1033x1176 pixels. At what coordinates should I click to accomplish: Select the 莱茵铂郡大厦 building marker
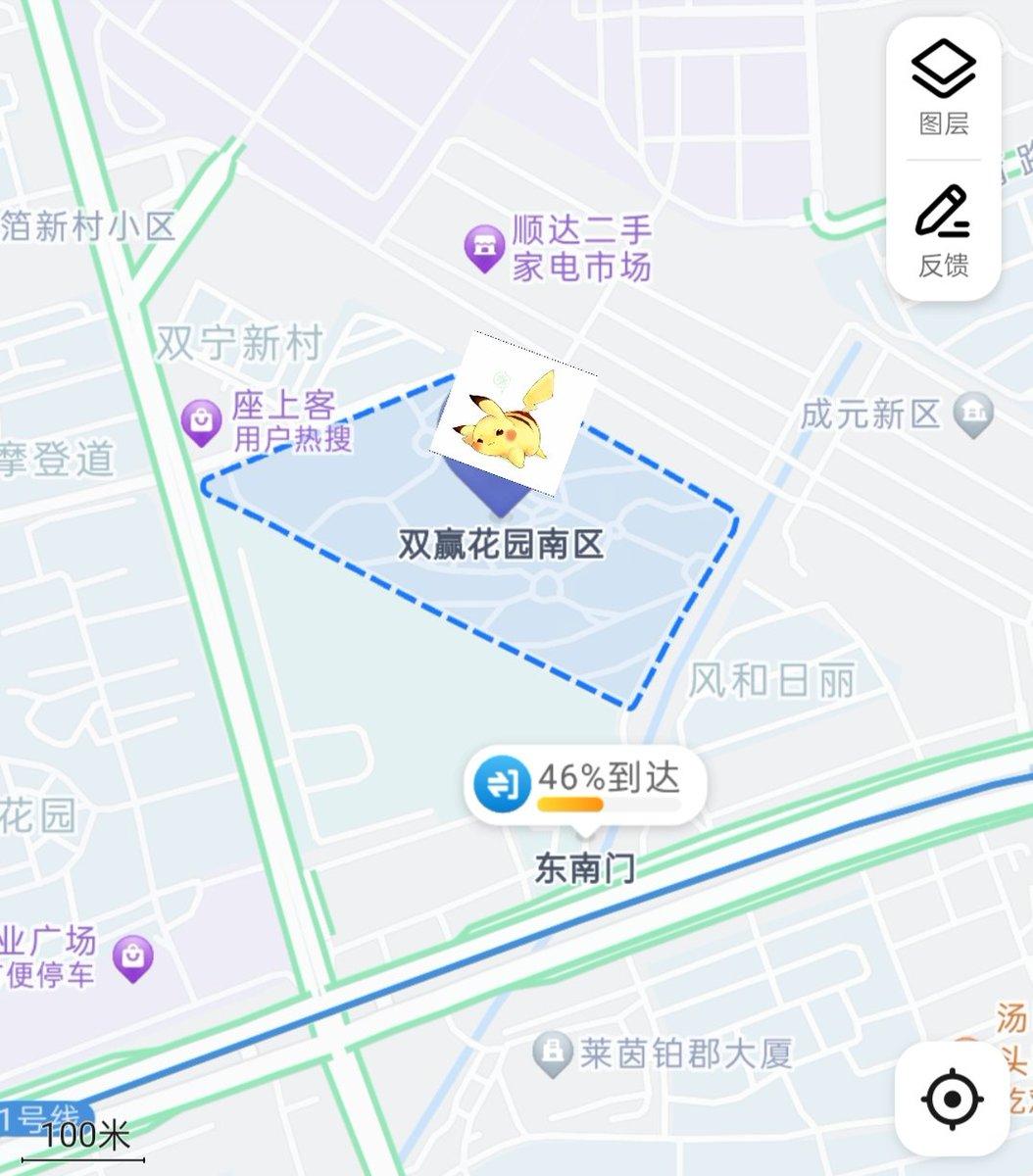(554, 1055)
